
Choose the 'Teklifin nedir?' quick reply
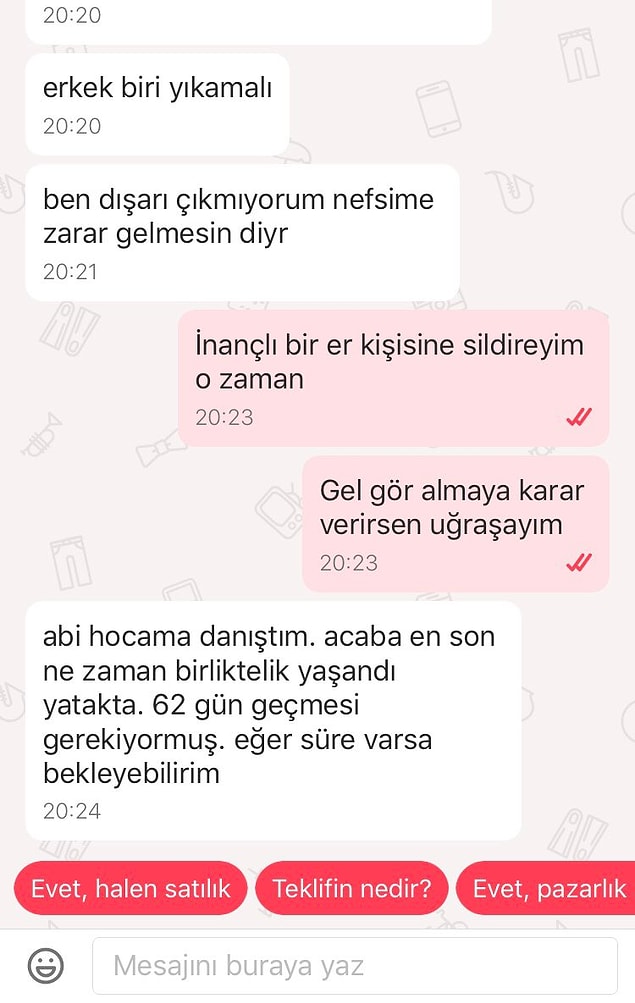[351, 889]
